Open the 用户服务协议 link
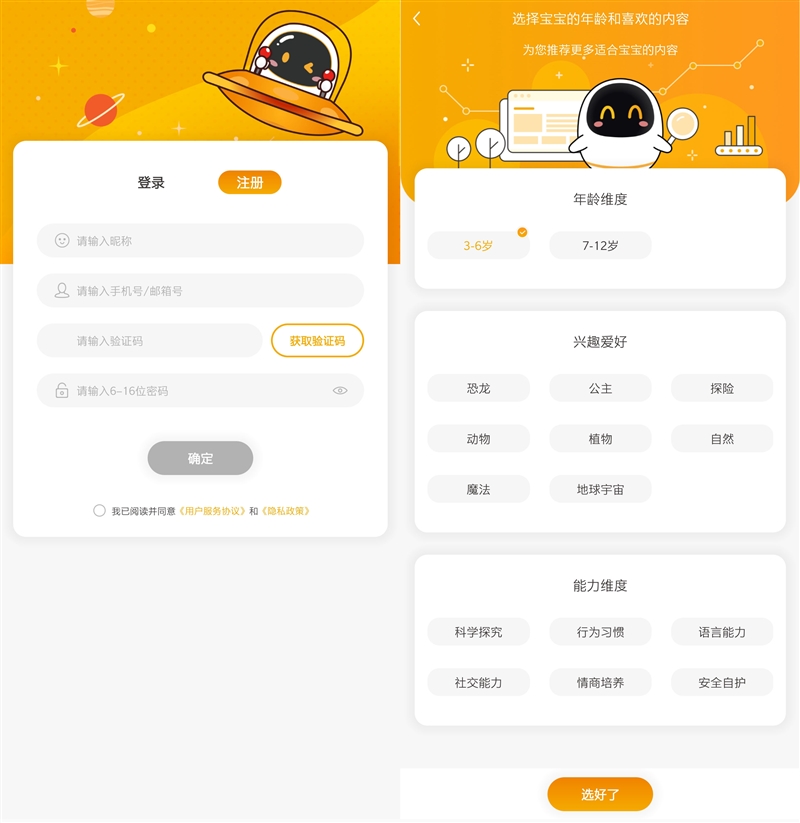800x823 pixels. click(211, 511)
